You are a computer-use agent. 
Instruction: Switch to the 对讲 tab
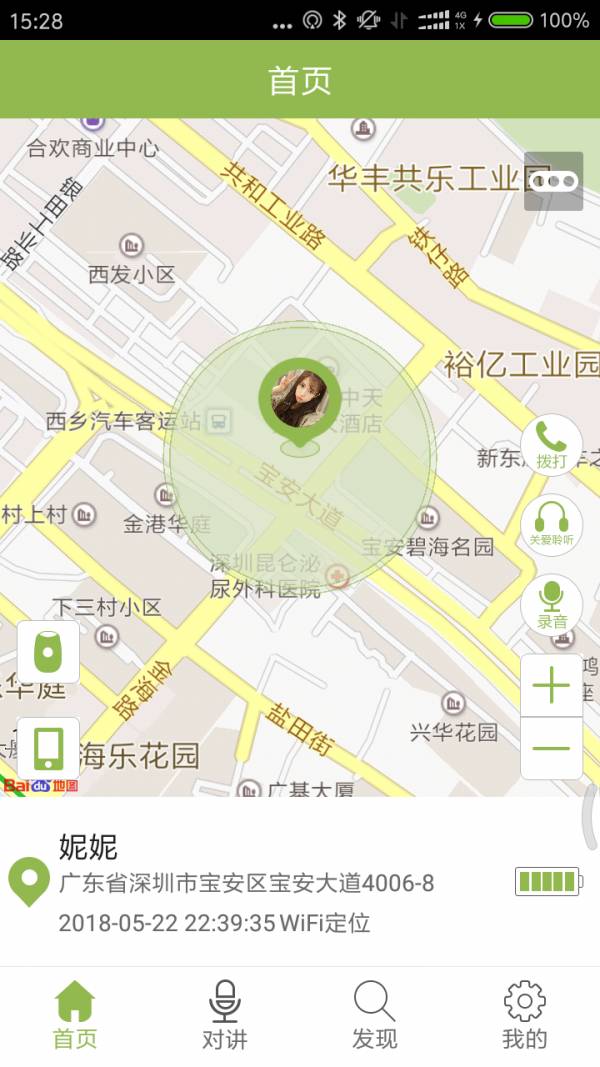(225, 1015)
